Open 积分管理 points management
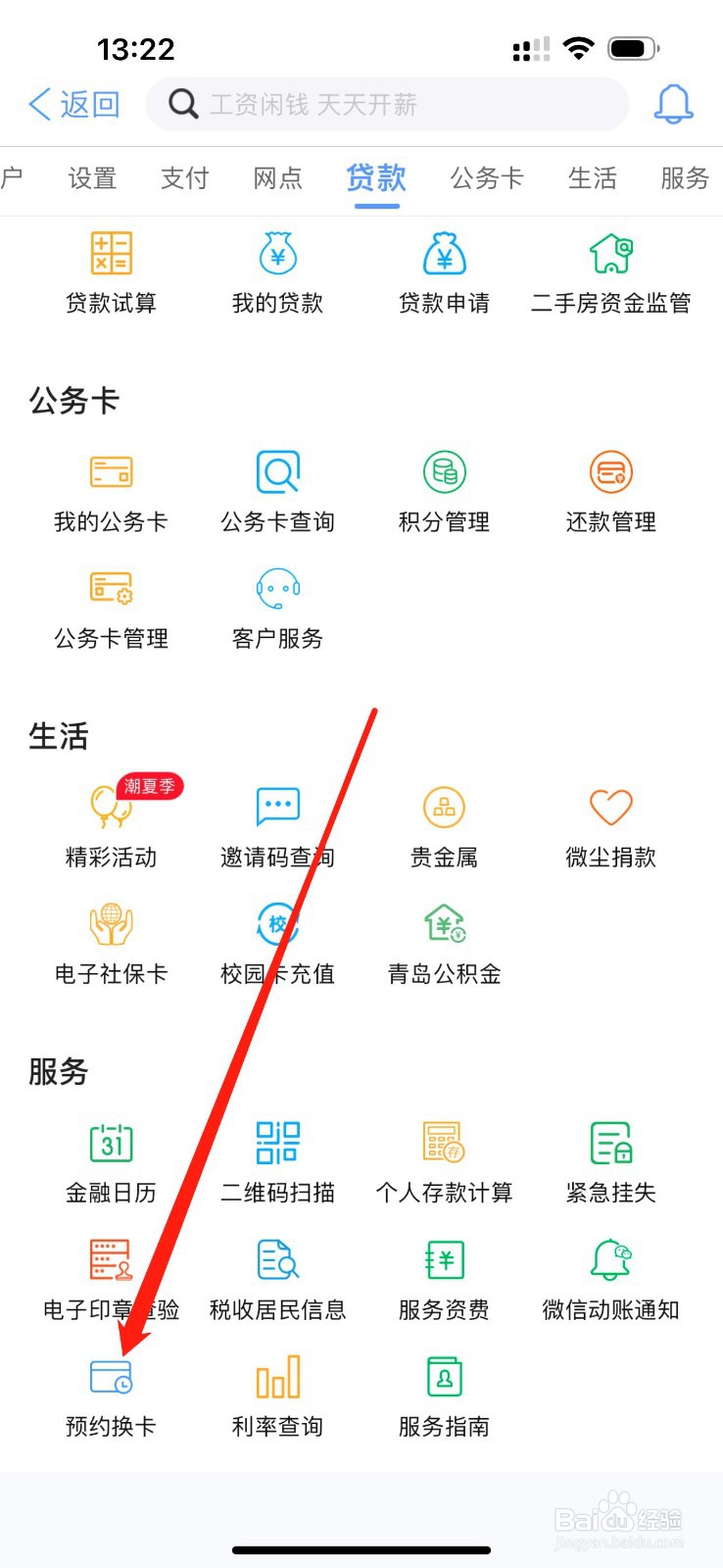This screenshot has width=723, height=1568. click(443, 490)
